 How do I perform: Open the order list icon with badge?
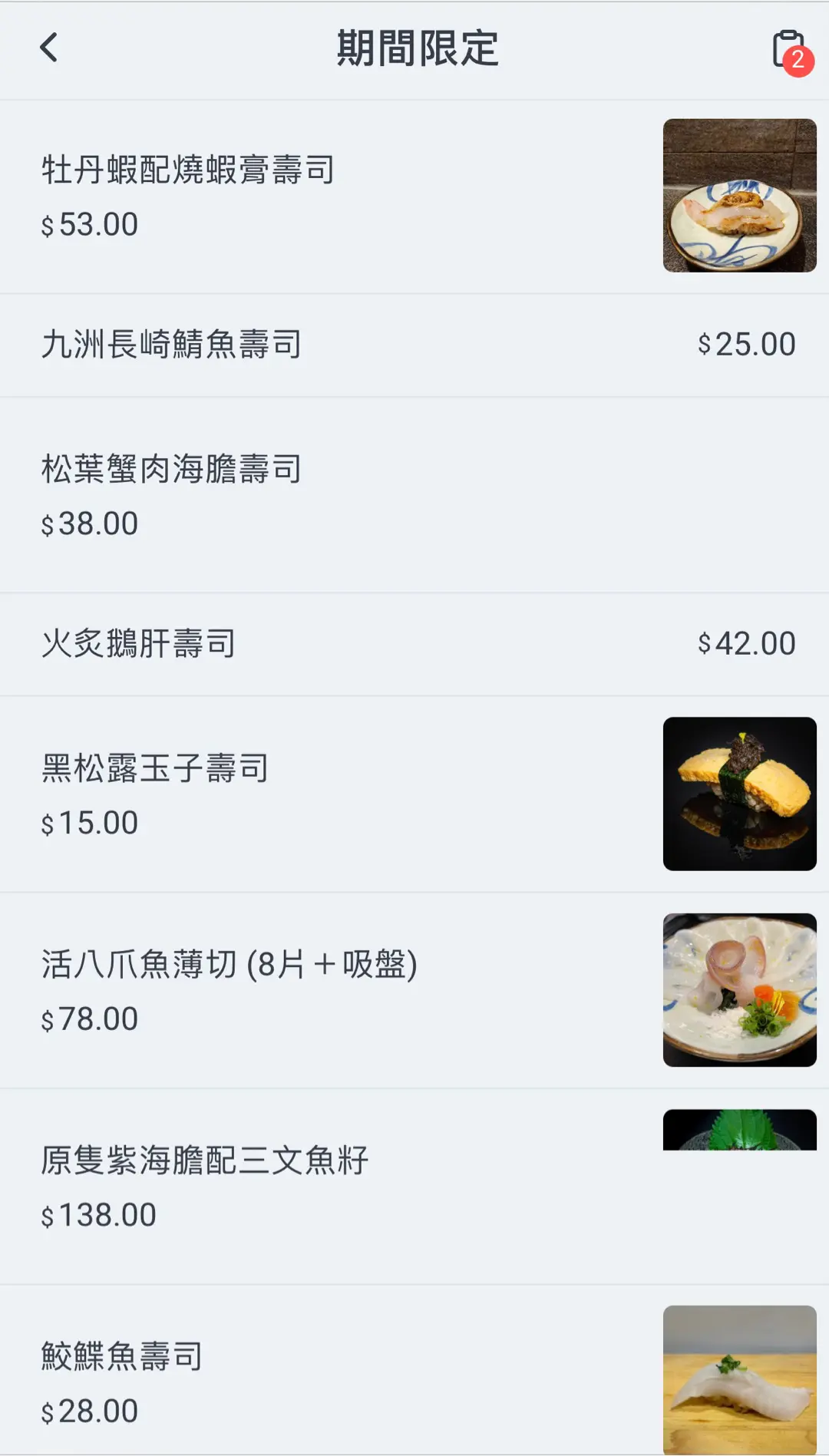[x=790, y=51]
